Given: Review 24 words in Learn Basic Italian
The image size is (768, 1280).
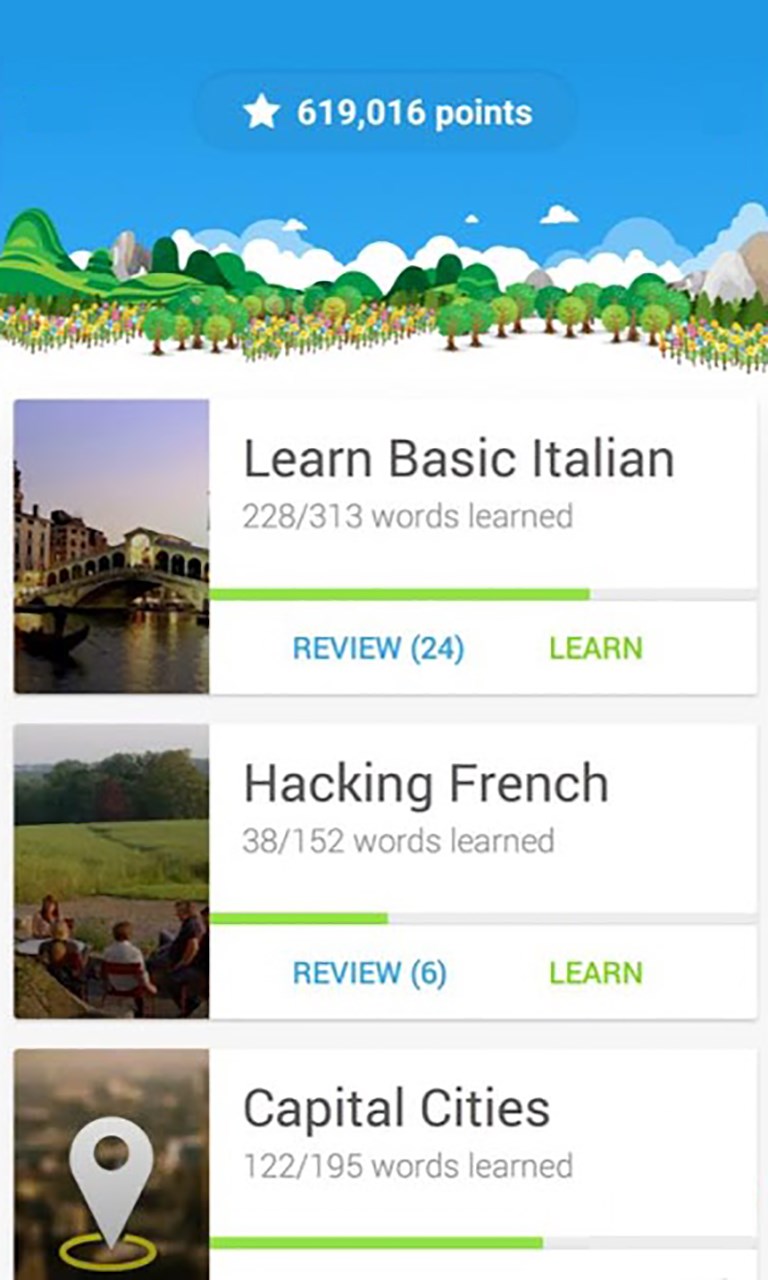Looking at the screenshot, I should click(378, 648).
